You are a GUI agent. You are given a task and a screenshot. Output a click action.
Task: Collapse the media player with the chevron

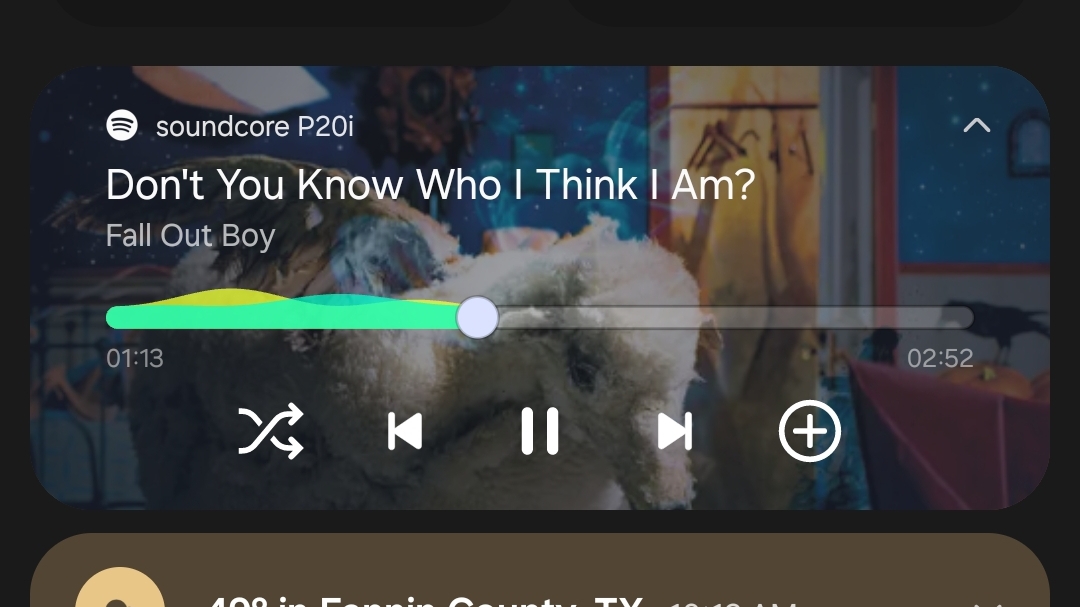(x=976, y=125)
